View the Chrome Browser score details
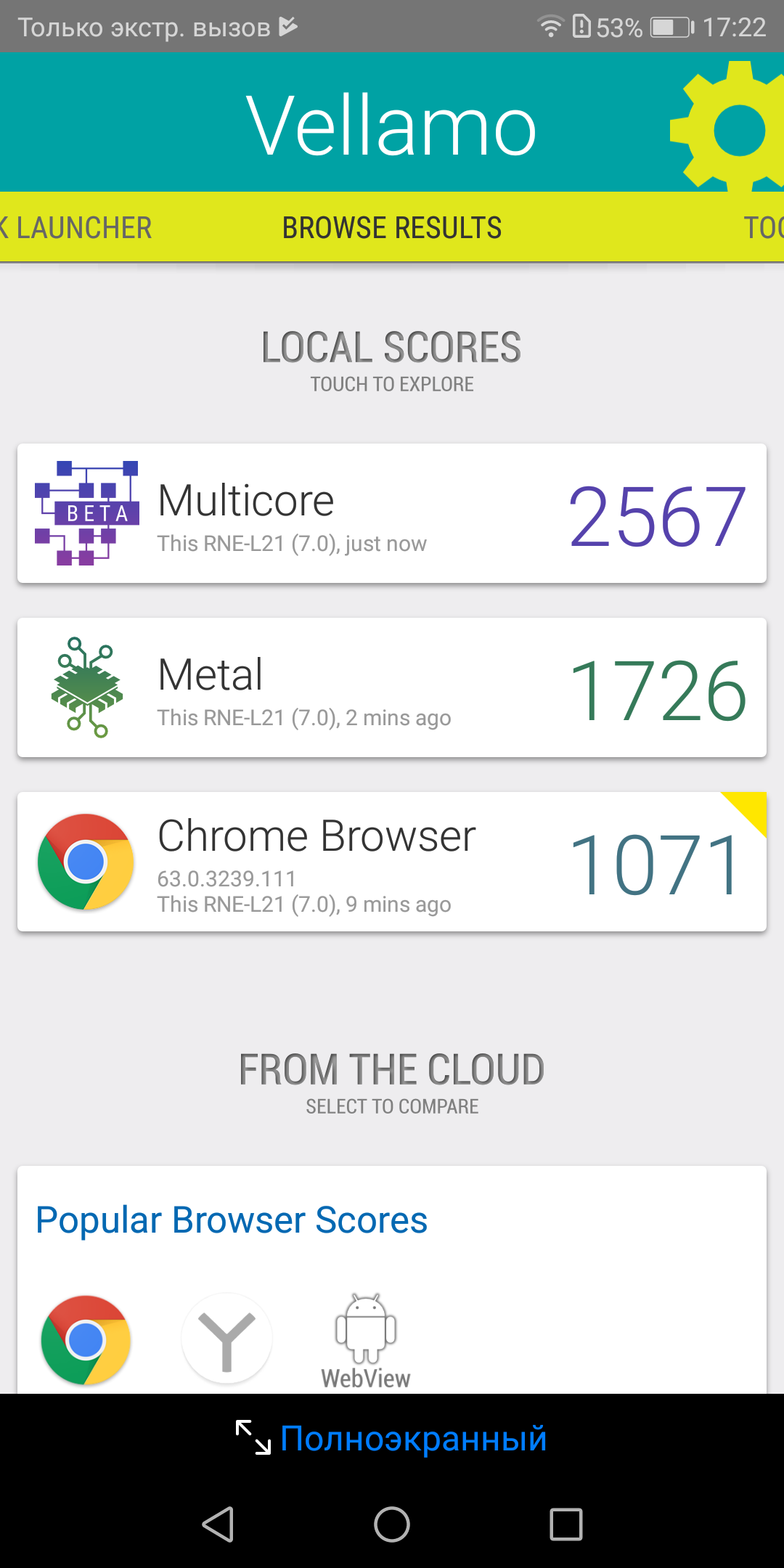Image resolution: width=784 pixels, height=1568 pixels. click(x=392, y=862)
